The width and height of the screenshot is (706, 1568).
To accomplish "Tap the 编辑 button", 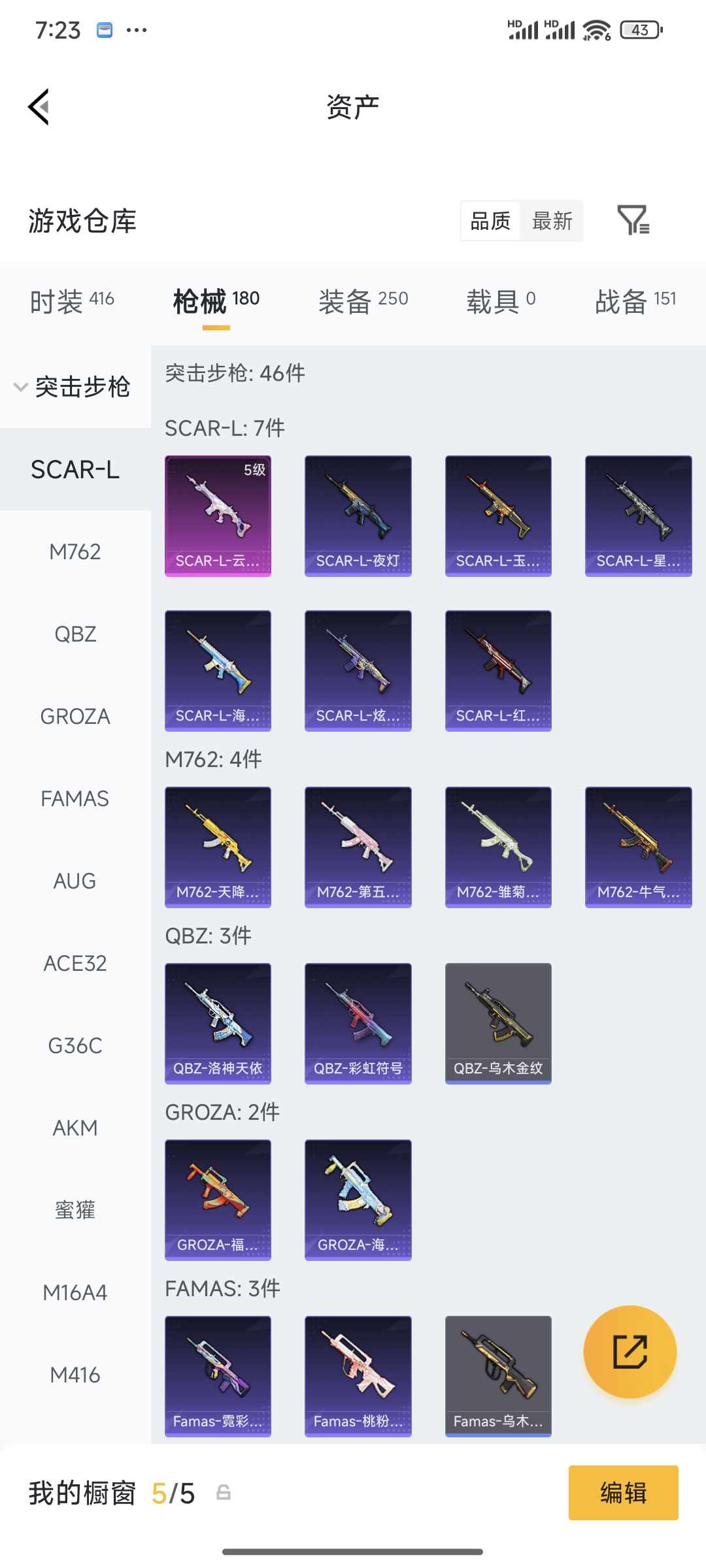I will (623, 1493).
